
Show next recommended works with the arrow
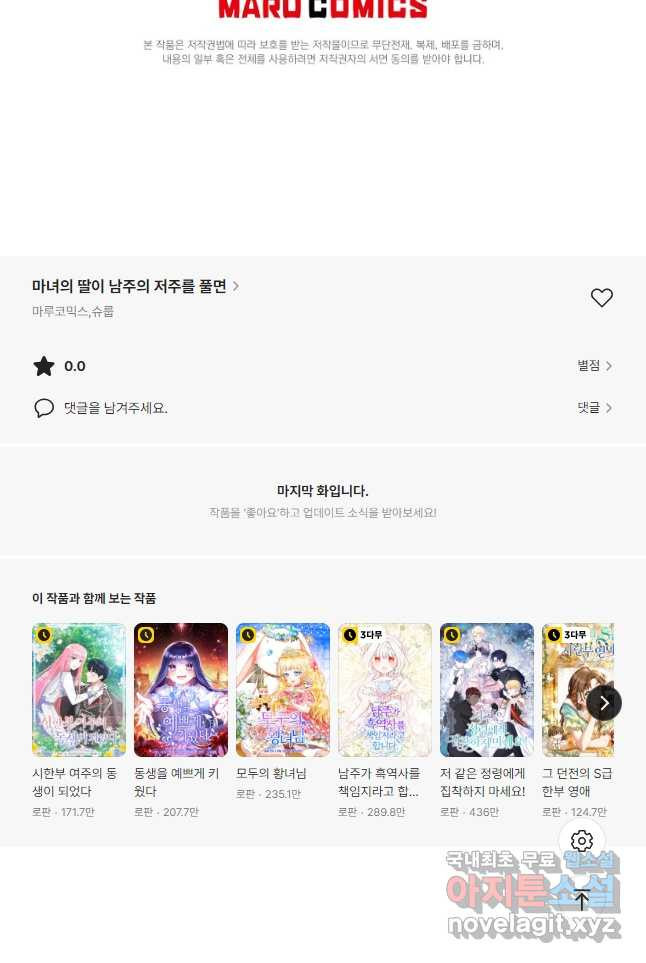coord(603,703)
